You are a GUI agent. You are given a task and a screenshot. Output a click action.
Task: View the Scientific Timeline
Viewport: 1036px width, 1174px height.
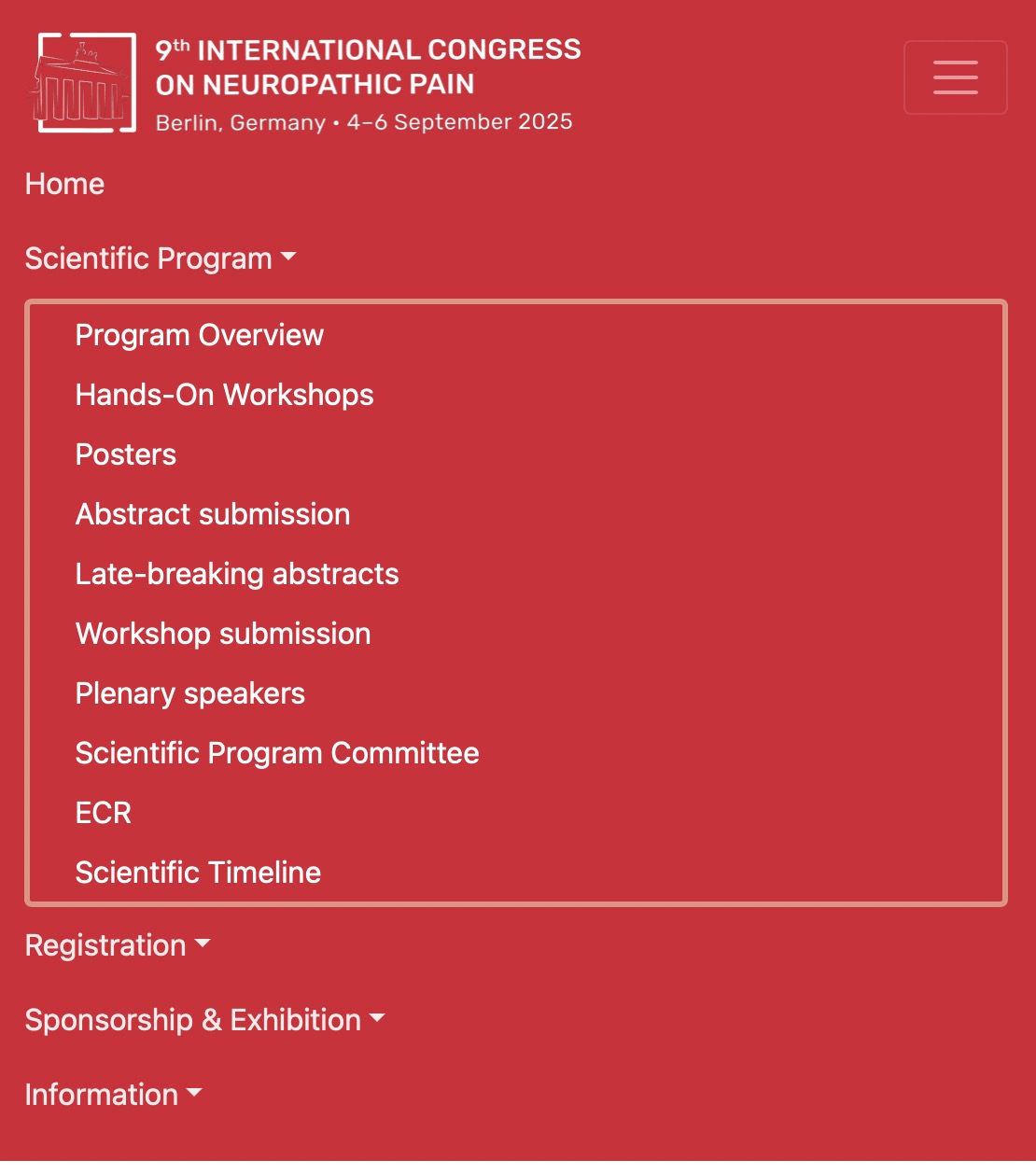[x=198, y=873]
